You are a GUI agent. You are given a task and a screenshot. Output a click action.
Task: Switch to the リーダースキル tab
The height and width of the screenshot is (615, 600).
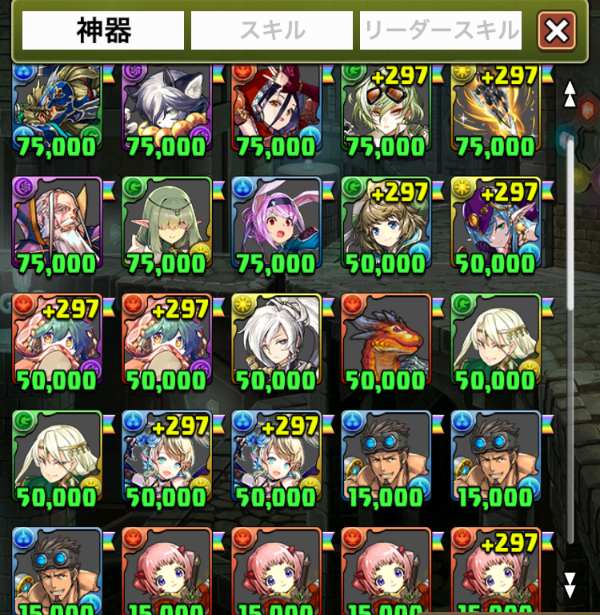441,31
